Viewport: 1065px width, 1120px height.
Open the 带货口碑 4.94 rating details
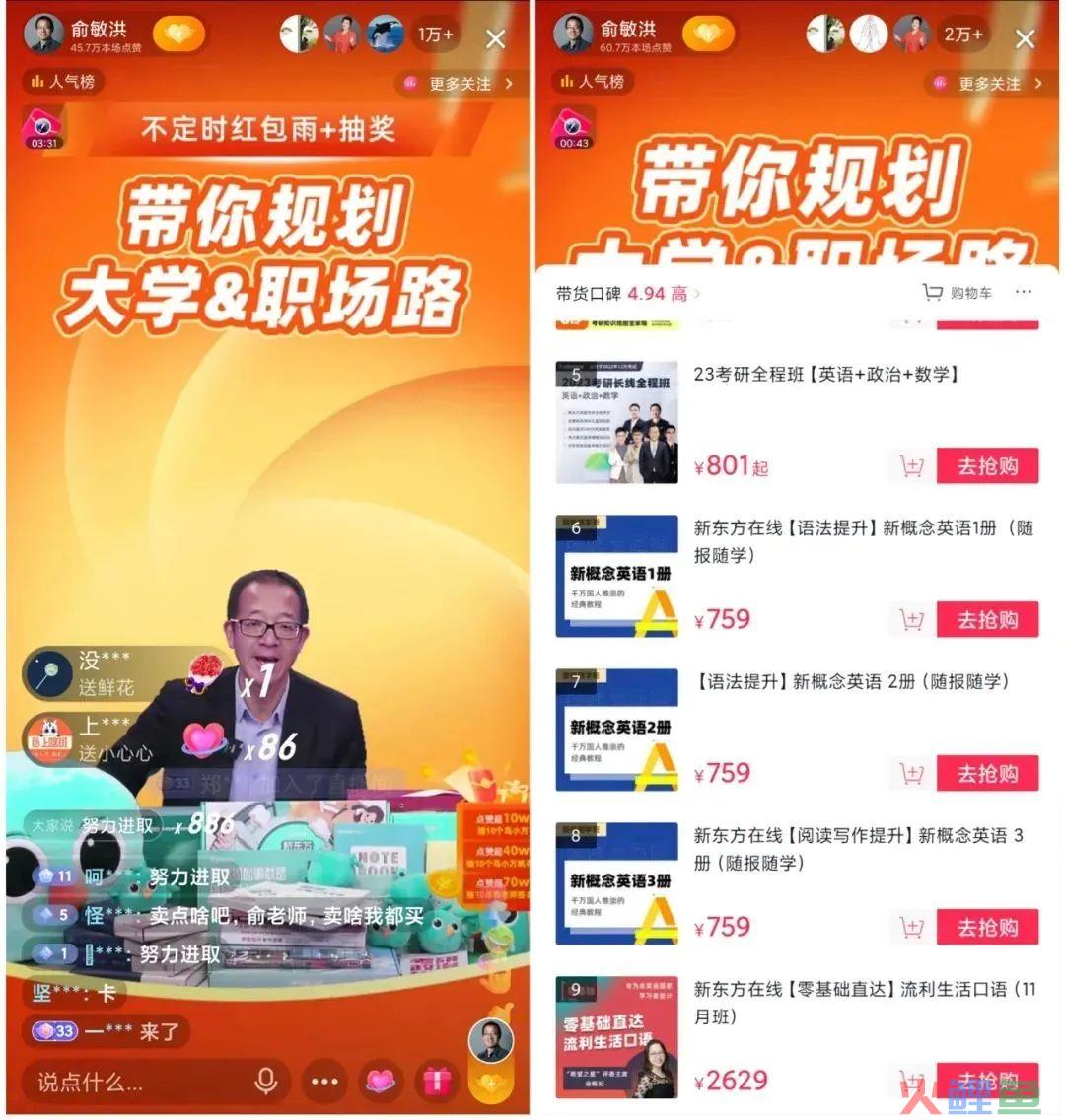point(628,293)
